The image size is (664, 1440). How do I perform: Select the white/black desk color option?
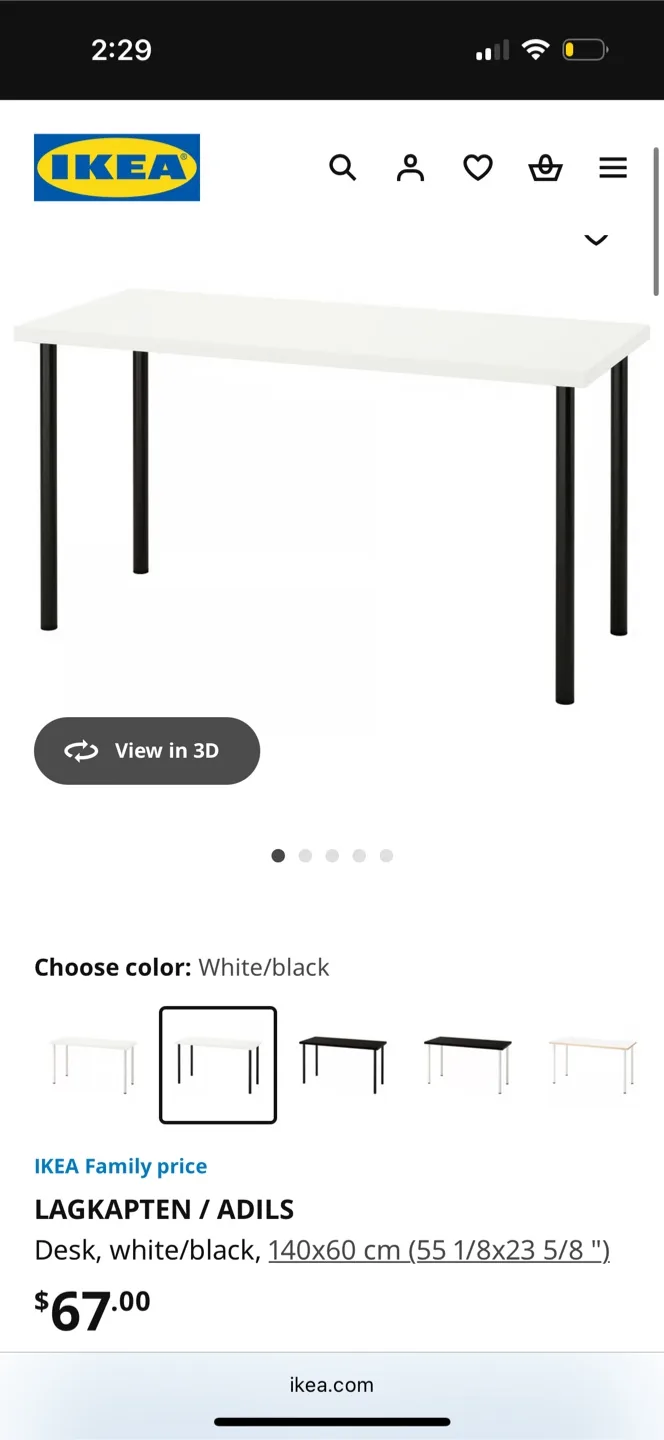click(x=218, y=1065)
